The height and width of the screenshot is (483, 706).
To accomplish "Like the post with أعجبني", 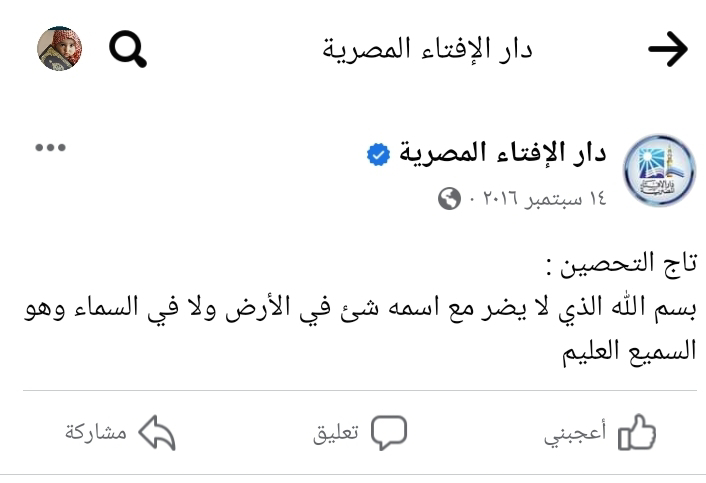I will click(599, 433).
